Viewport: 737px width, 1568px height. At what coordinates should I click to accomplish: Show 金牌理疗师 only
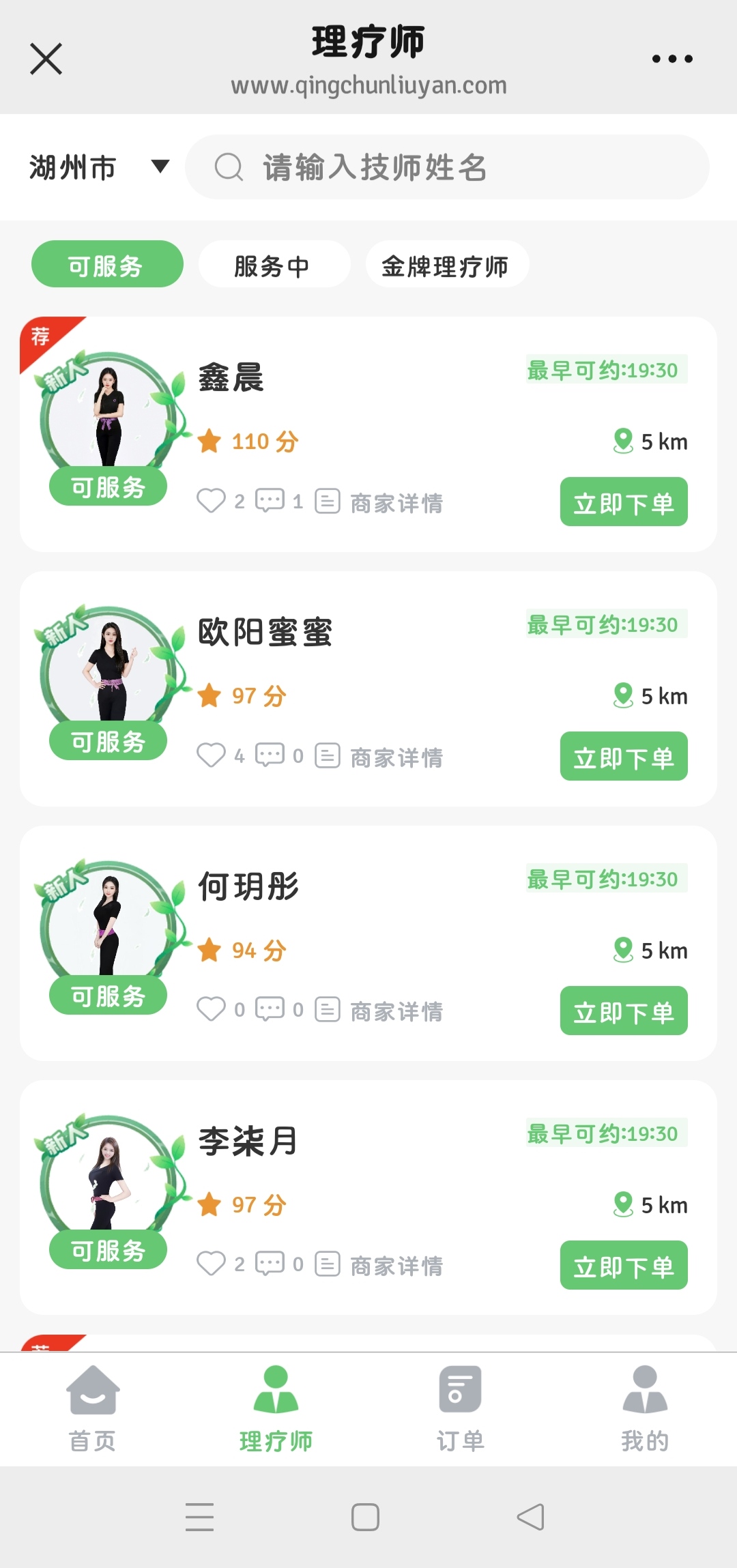click(447, 264)
